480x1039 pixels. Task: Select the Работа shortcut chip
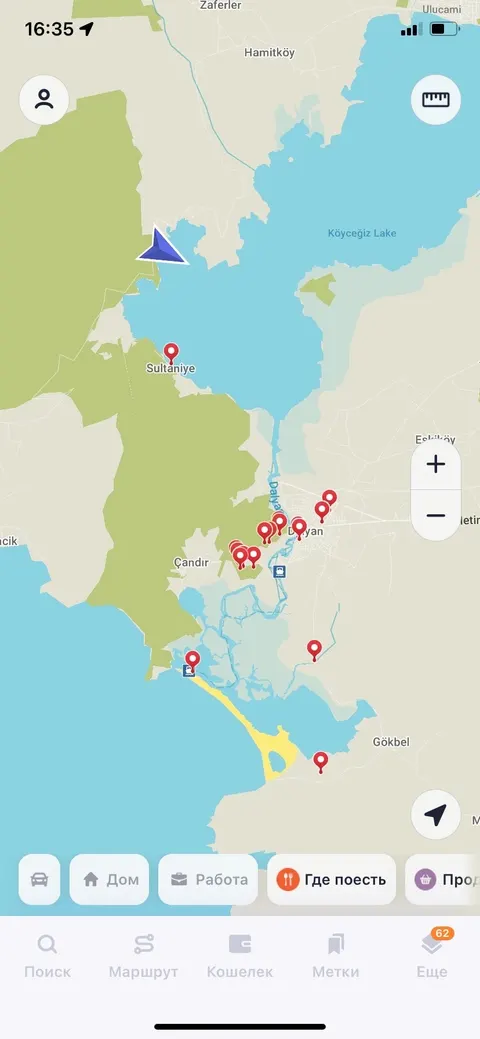coord(208,879)
